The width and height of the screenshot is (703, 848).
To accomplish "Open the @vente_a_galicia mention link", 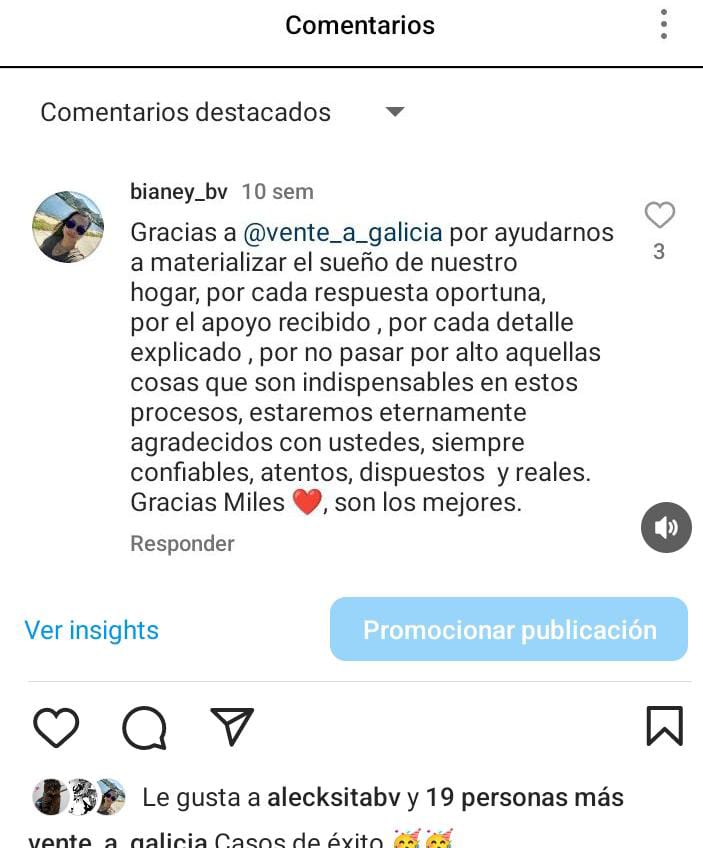I will (x=342, y=233).
